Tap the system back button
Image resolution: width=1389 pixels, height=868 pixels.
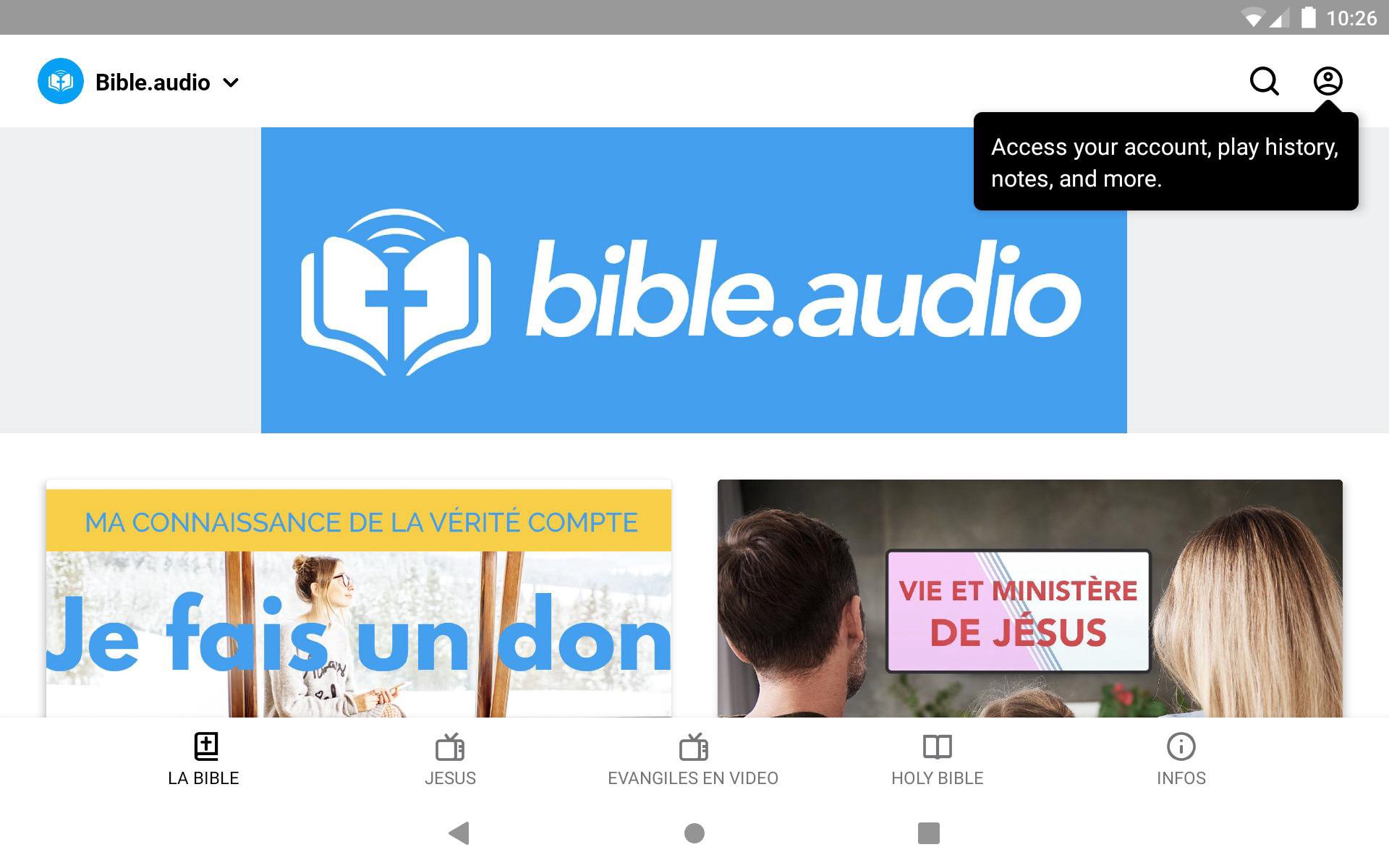tap(459, 833)
